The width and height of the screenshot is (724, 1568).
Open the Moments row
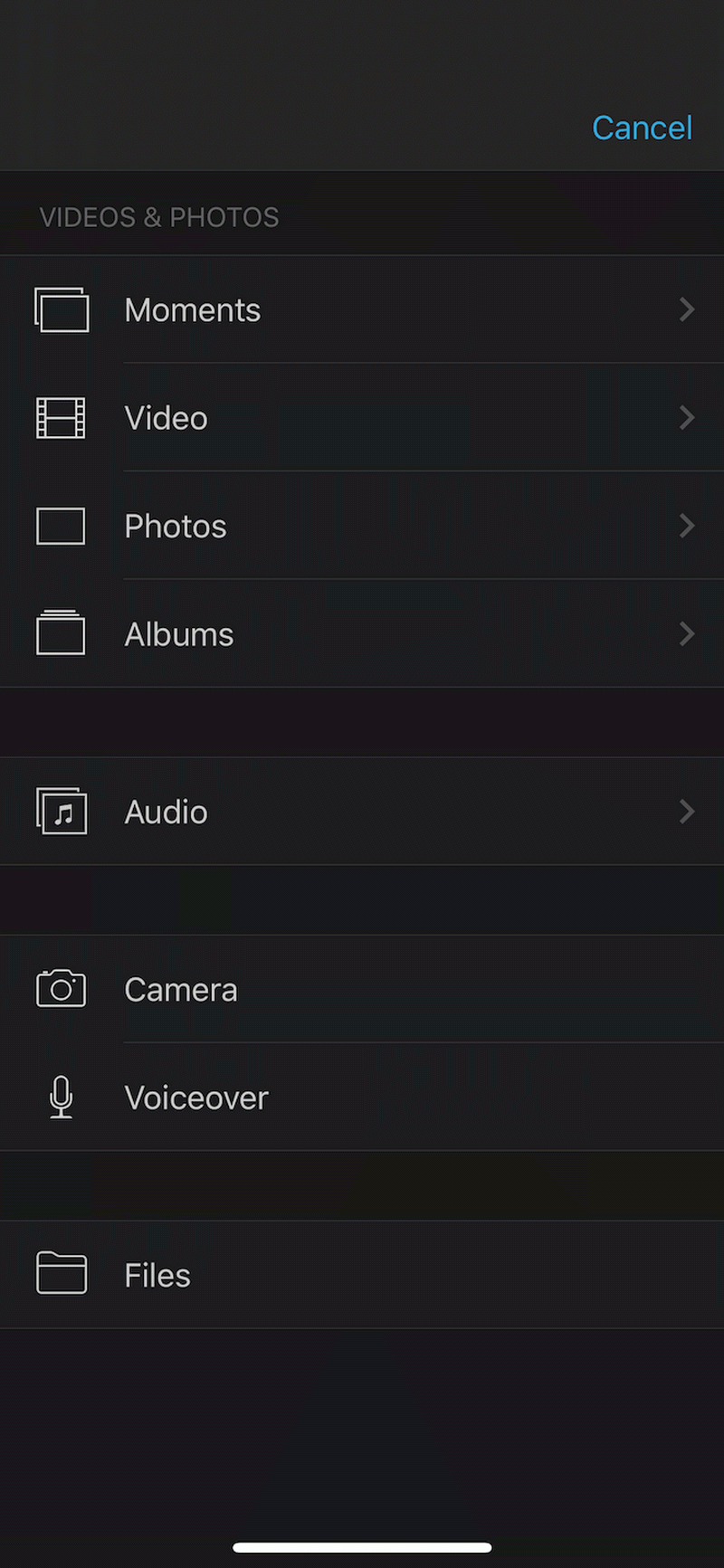coord(362,309)
